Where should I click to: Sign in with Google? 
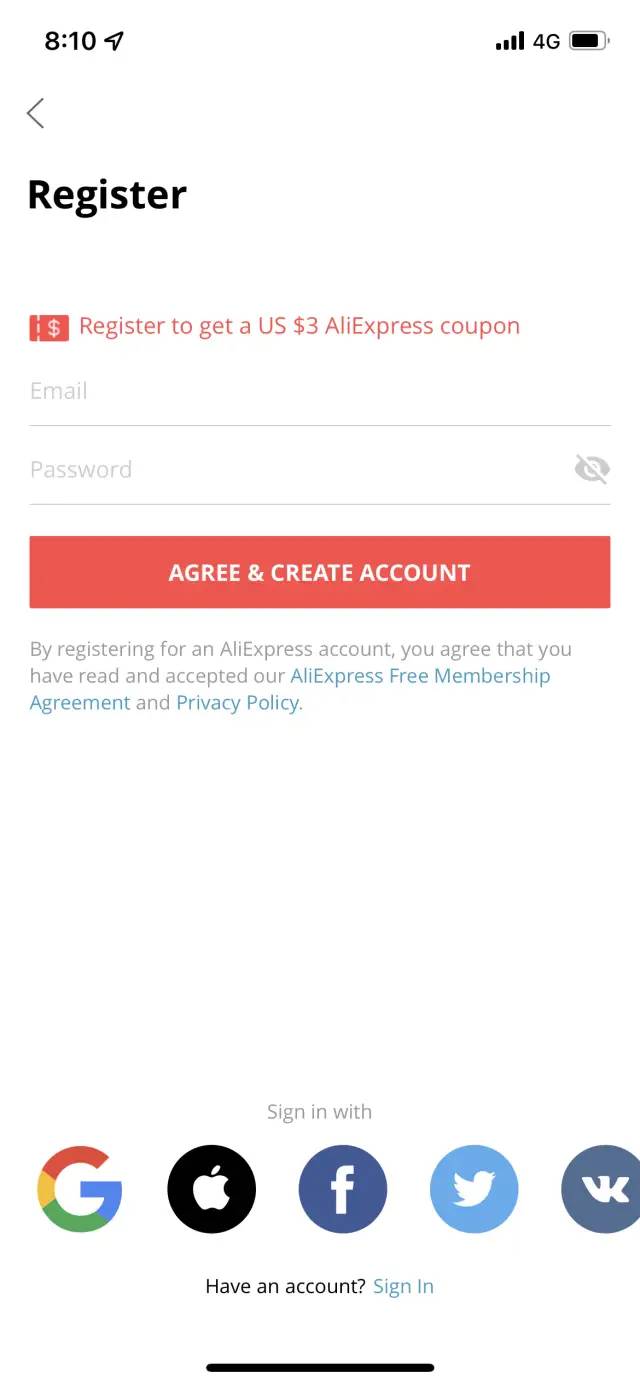(80, 1189)
